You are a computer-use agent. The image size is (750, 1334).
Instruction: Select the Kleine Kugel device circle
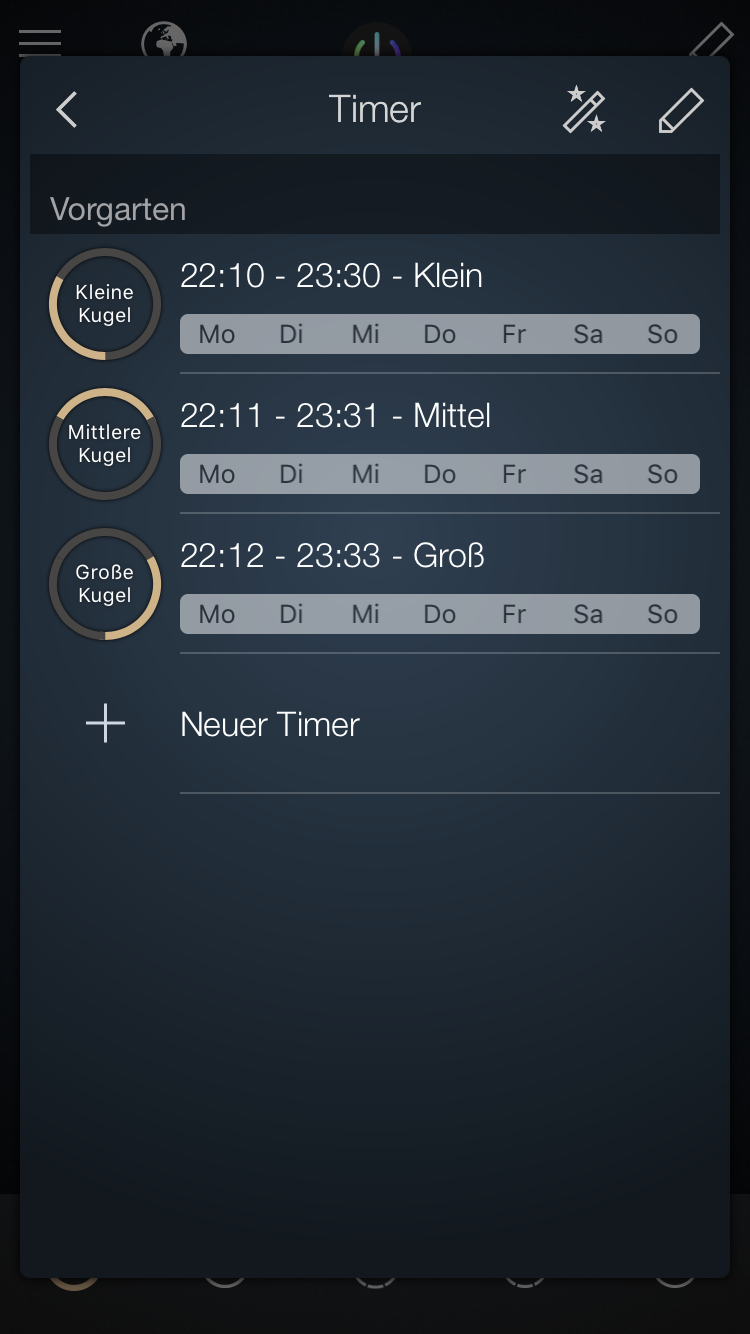pos(105,304)
